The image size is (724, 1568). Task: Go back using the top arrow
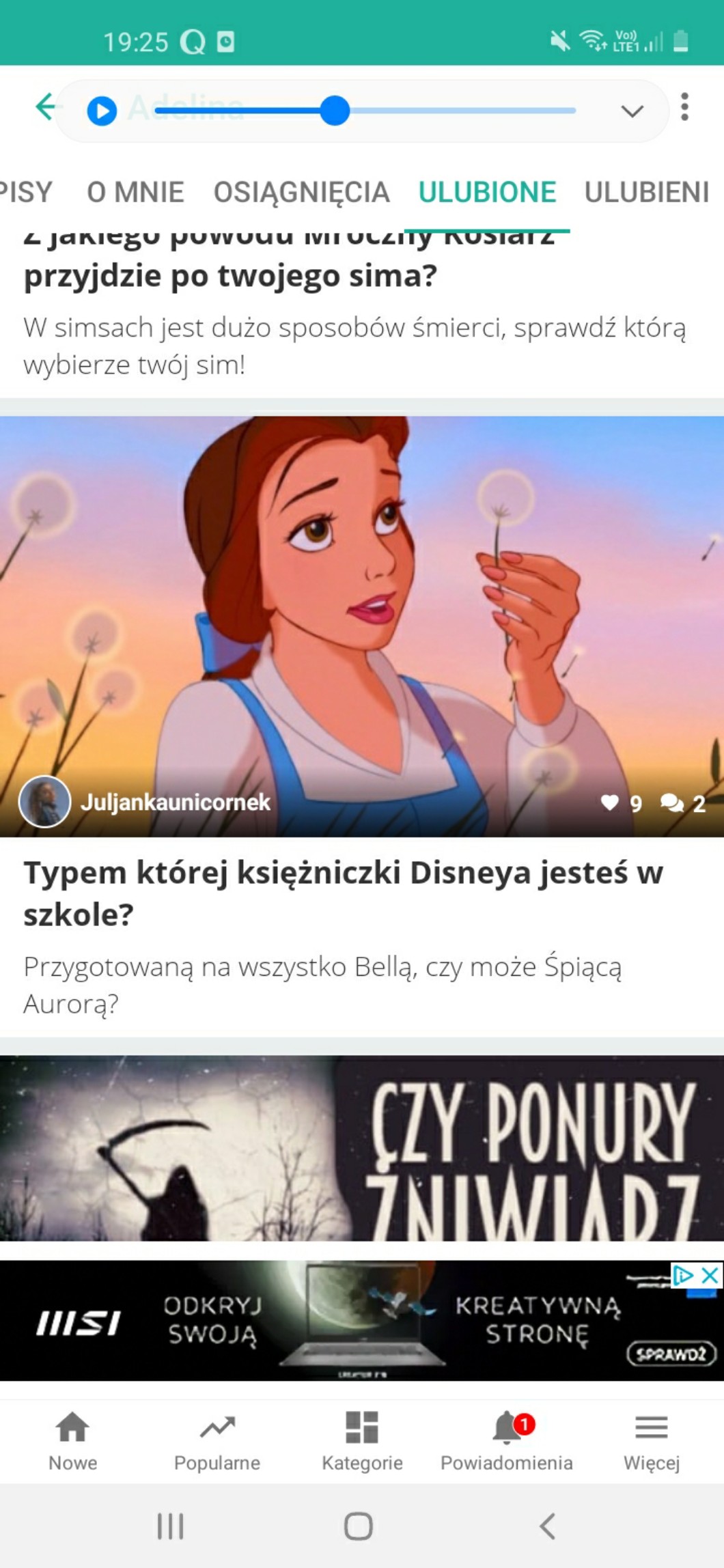click(x=45, y=107)
